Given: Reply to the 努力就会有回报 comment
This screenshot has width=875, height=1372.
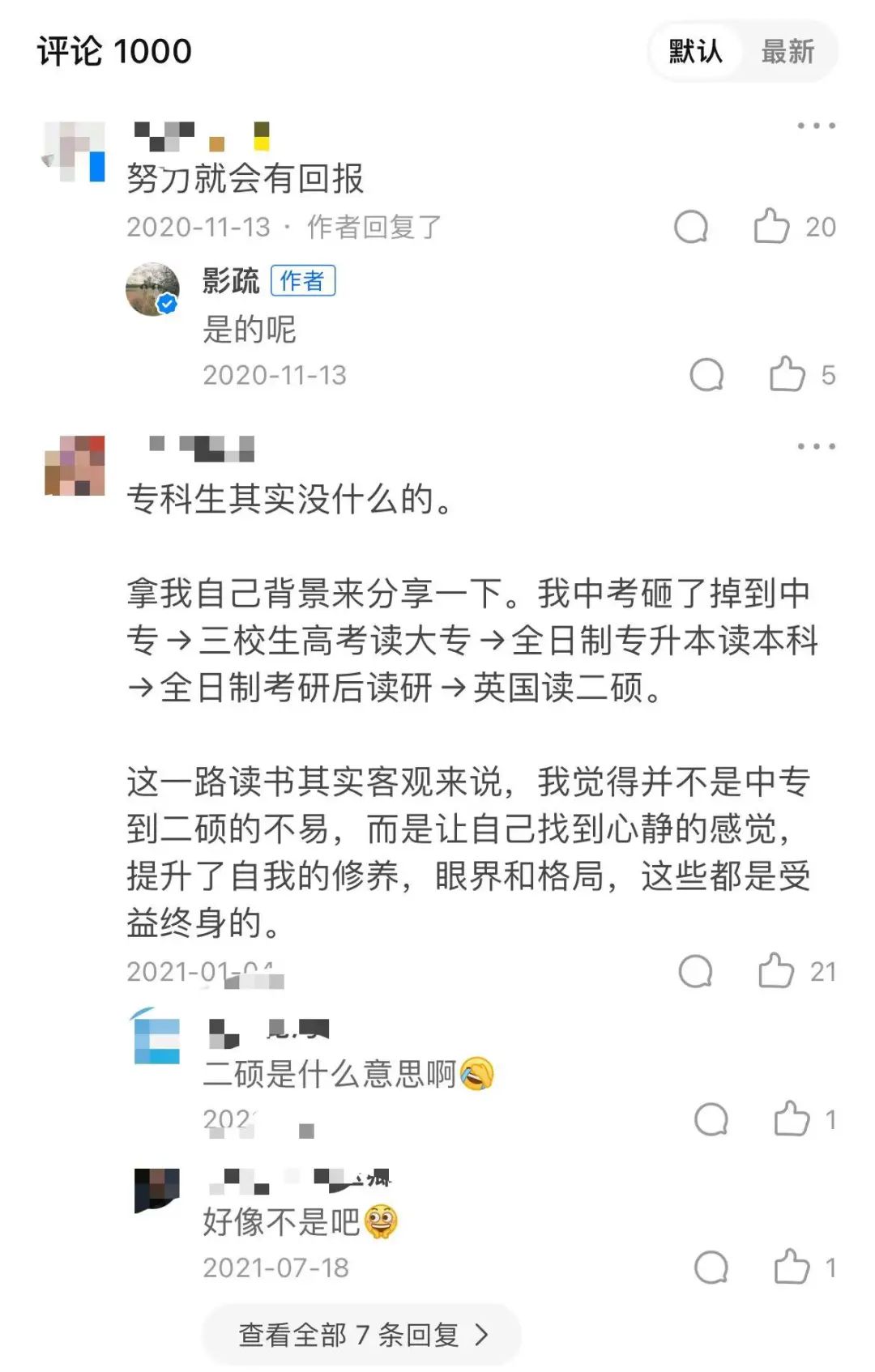Looking at the screenshot, I should point(691,227).
